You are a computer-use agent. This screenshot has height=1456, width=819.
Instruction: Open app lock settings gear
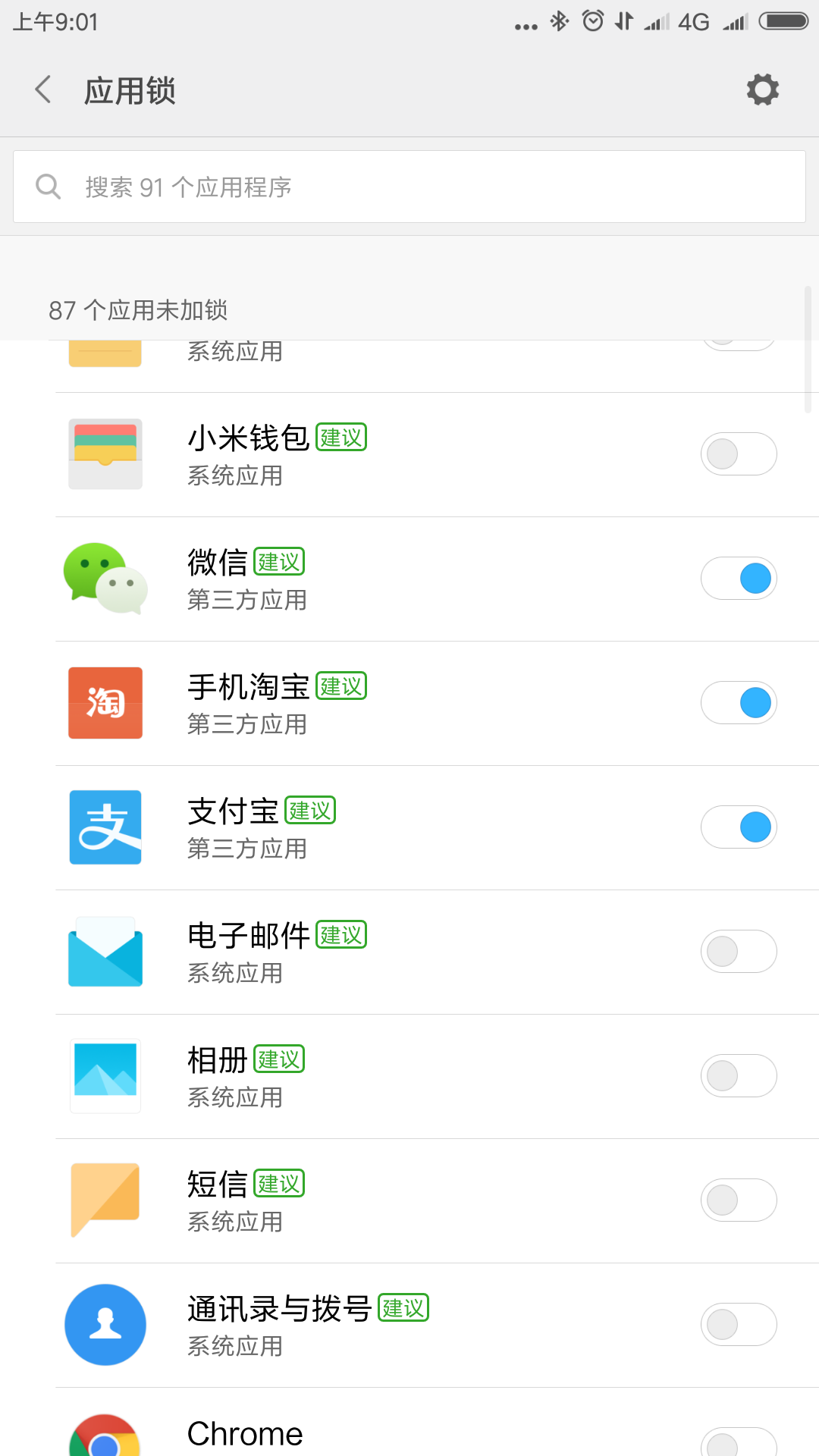pos(762,89)
